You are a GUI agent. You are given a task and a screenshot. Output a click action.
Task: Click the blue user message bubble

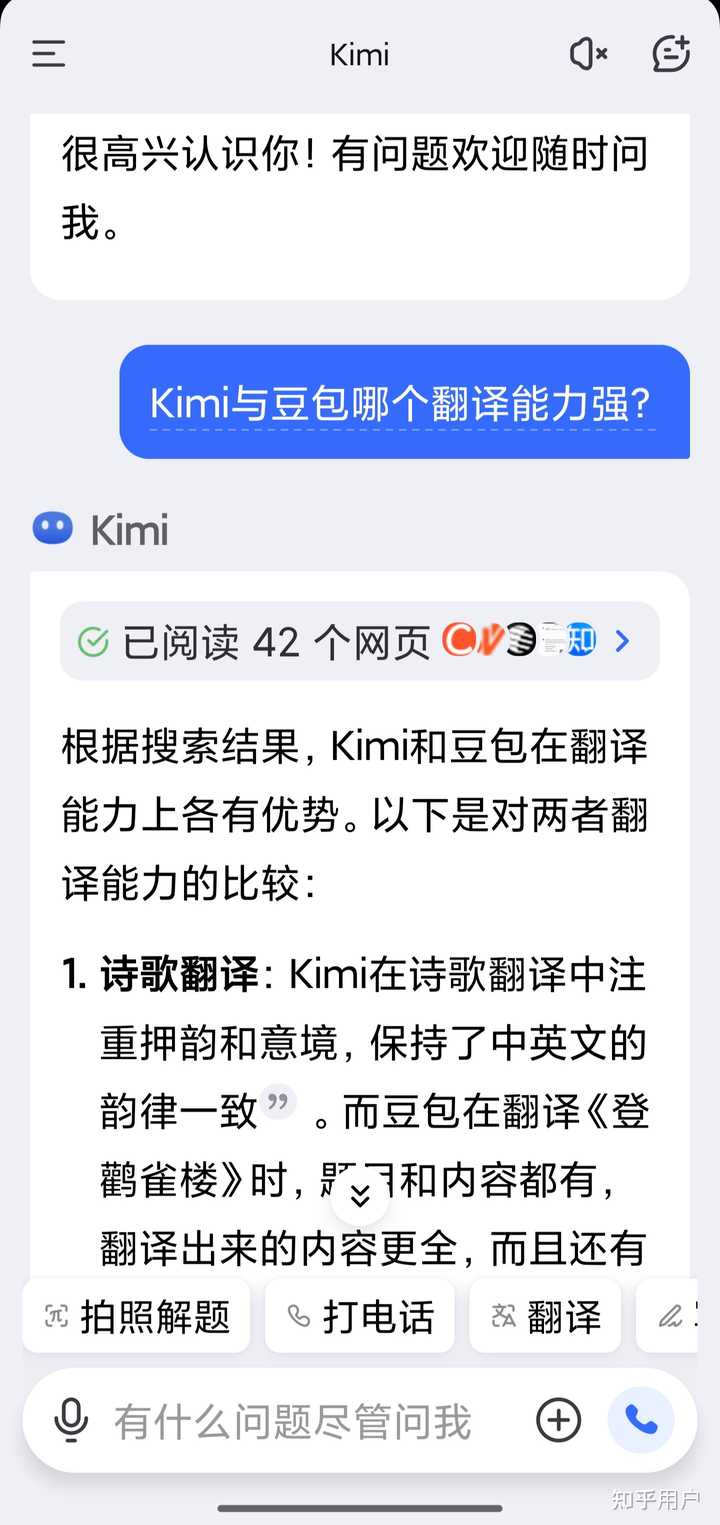tap(404, 402)
